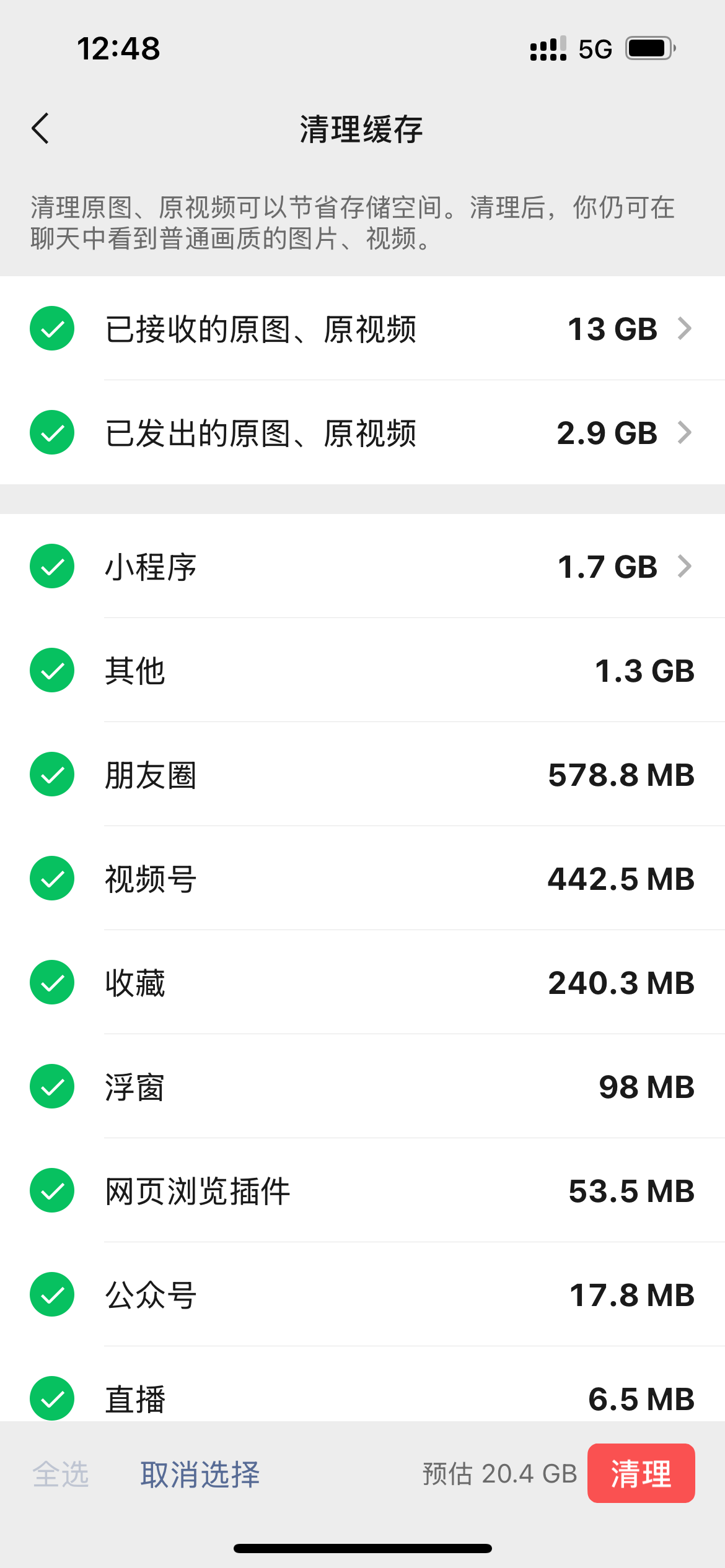
Task: Tap the red 清理 button
Action: coord(641,1473)
